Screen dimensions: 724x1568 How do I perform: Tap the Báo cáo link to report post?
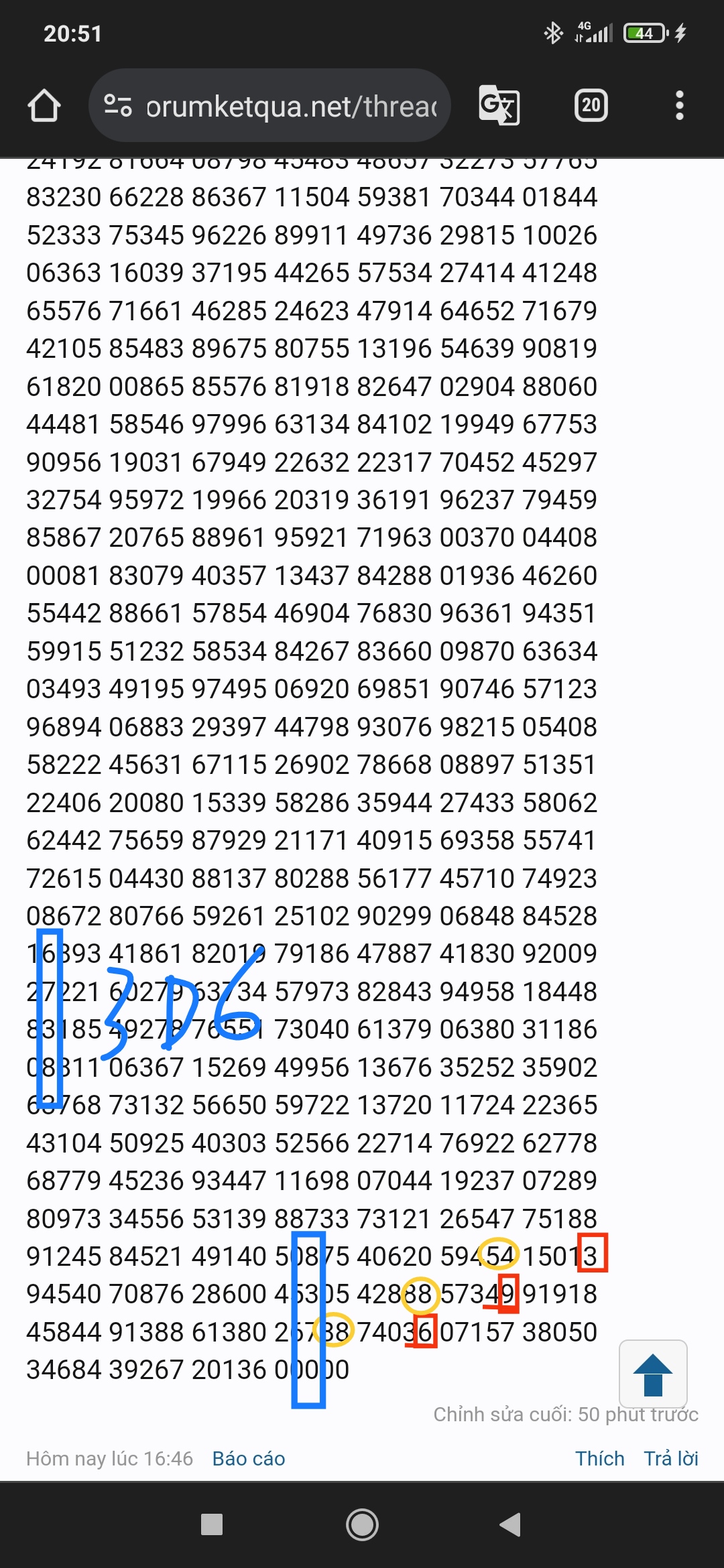click(x=249, y=1459)
